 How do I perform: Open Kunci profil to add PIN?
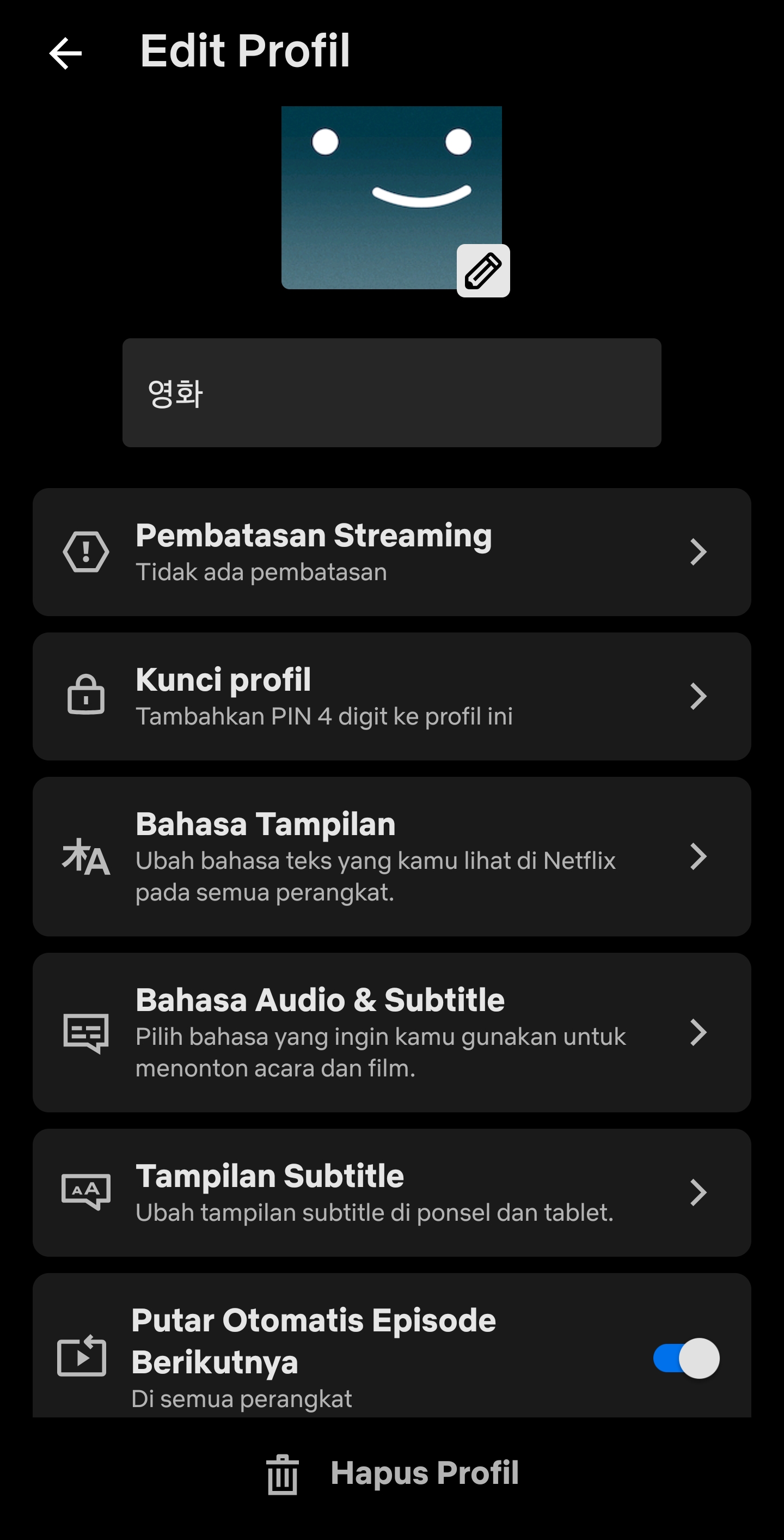click(391, 697)
